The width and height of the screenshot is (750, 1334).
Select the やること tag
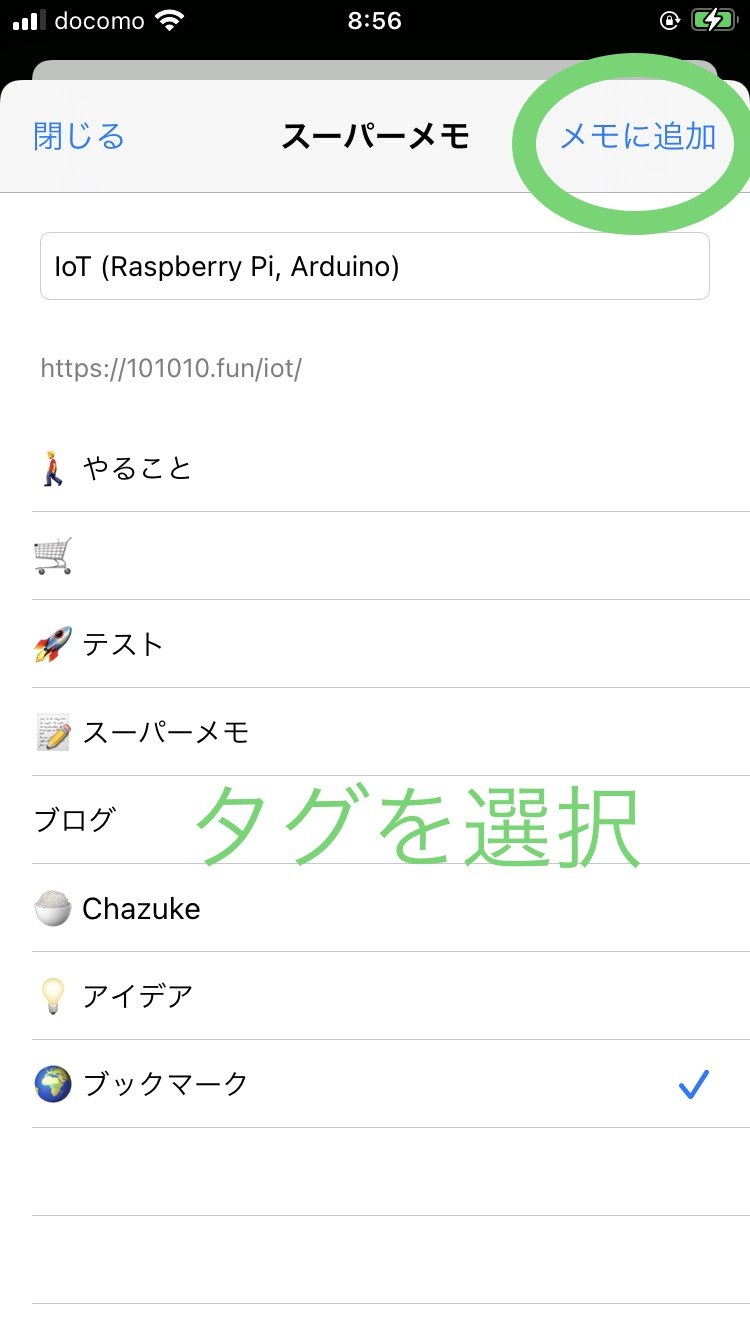point(391,468)
